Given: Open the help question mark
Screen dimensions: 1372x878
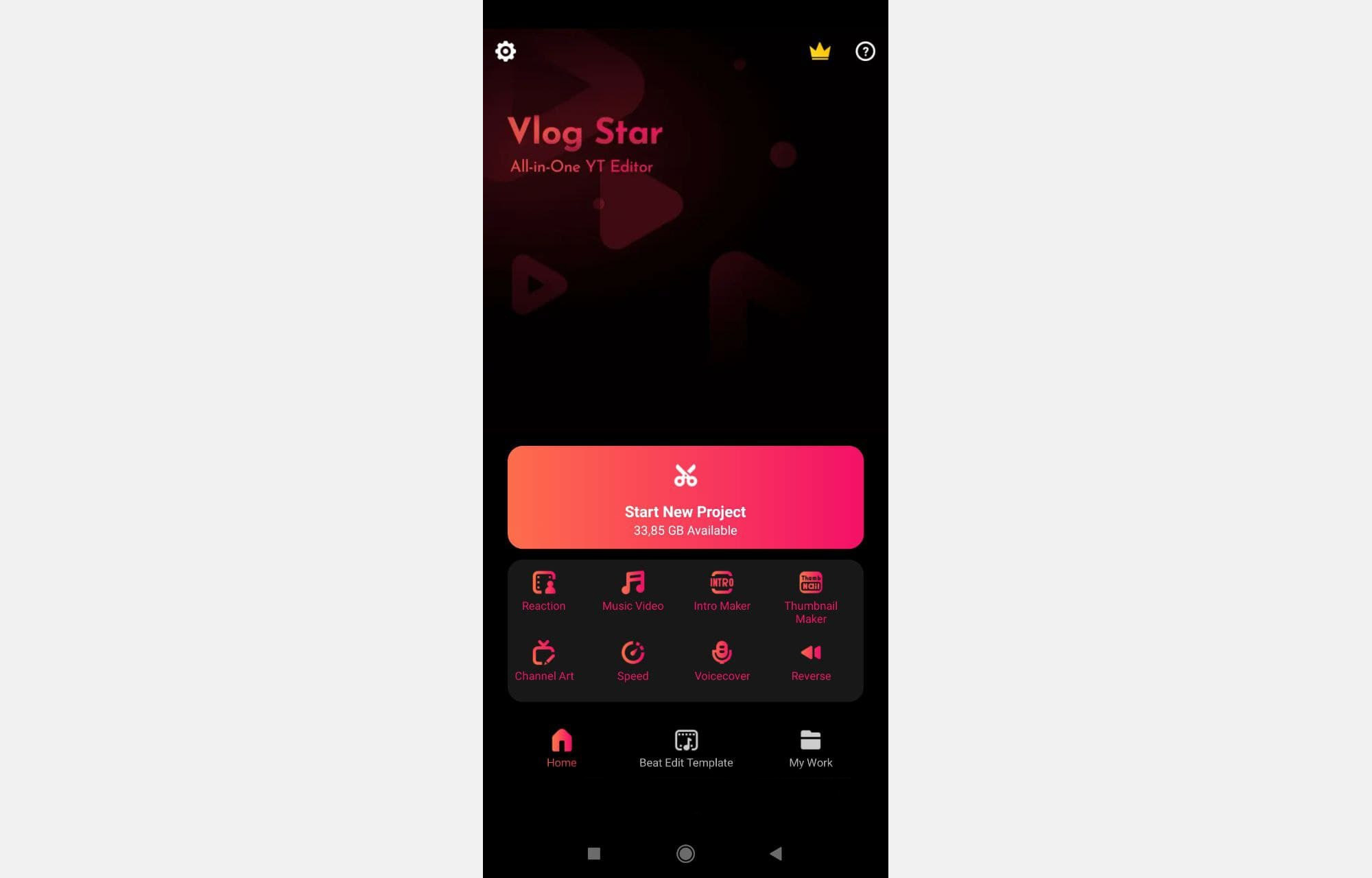Looking at the screenshot, I should click(x=865, y=51).
